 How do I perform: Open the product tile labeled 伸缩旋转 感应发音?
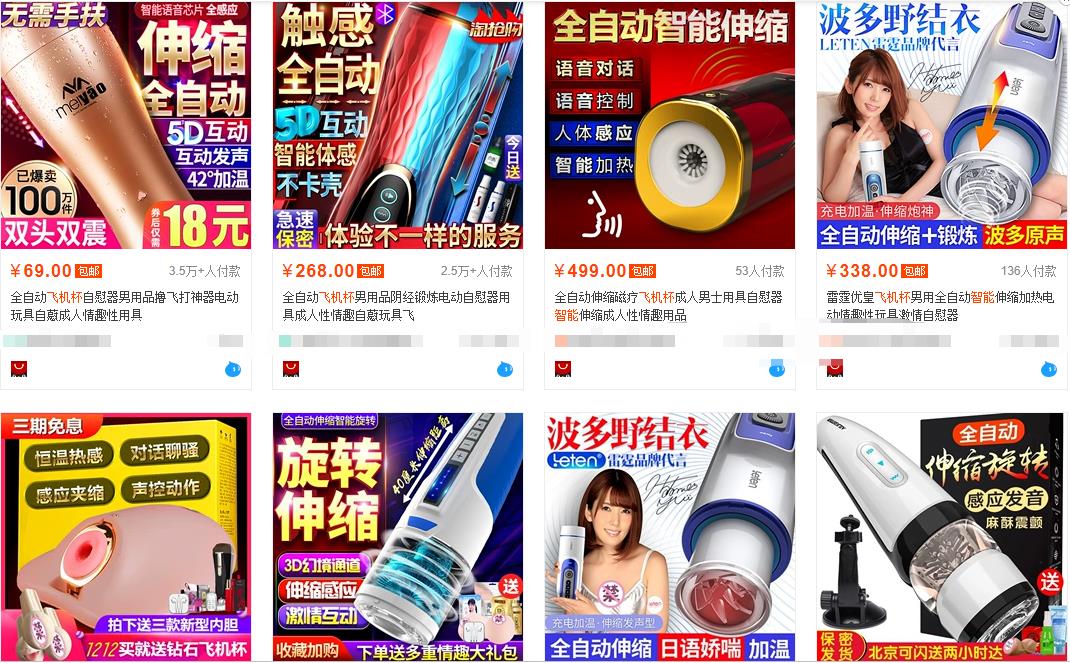941,537
